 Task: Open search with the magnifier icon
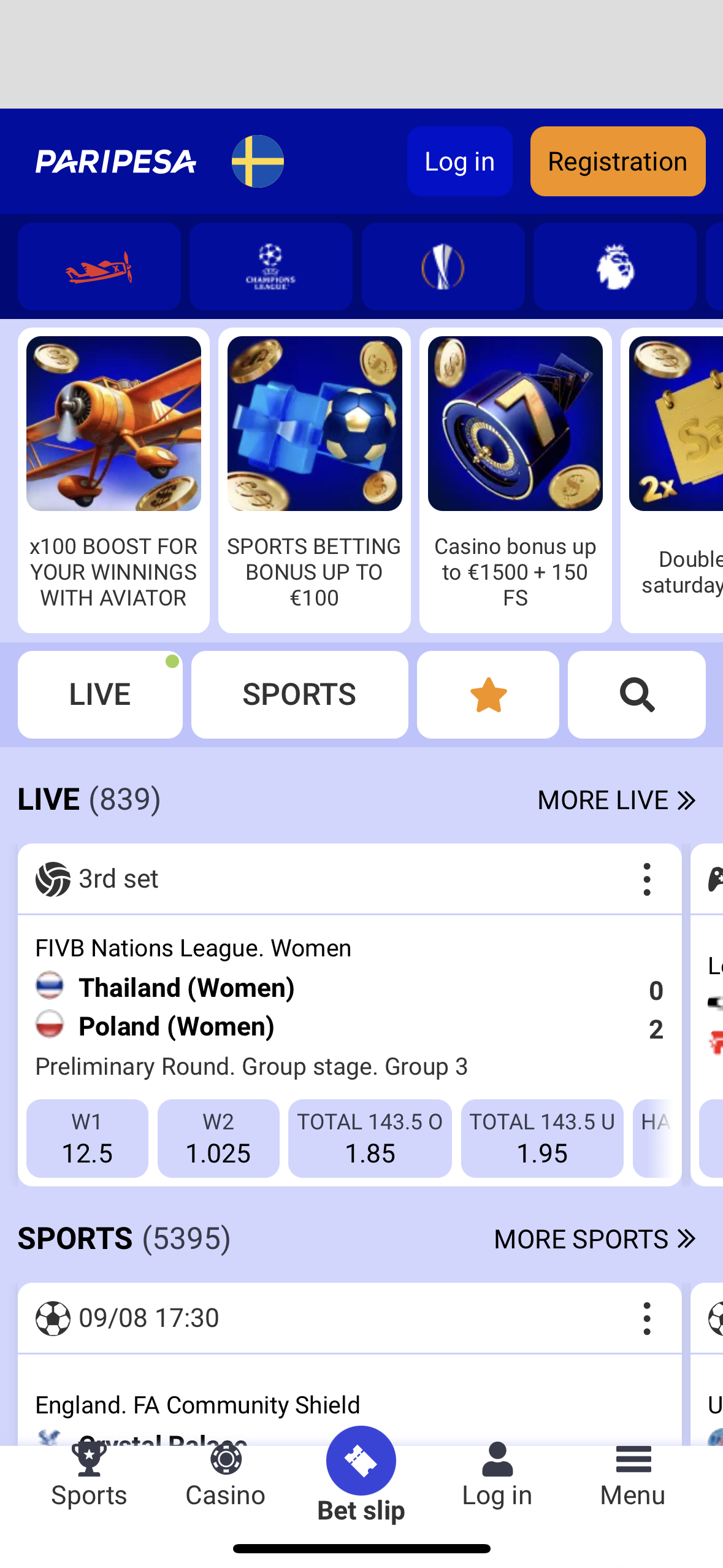coord(636,694)
